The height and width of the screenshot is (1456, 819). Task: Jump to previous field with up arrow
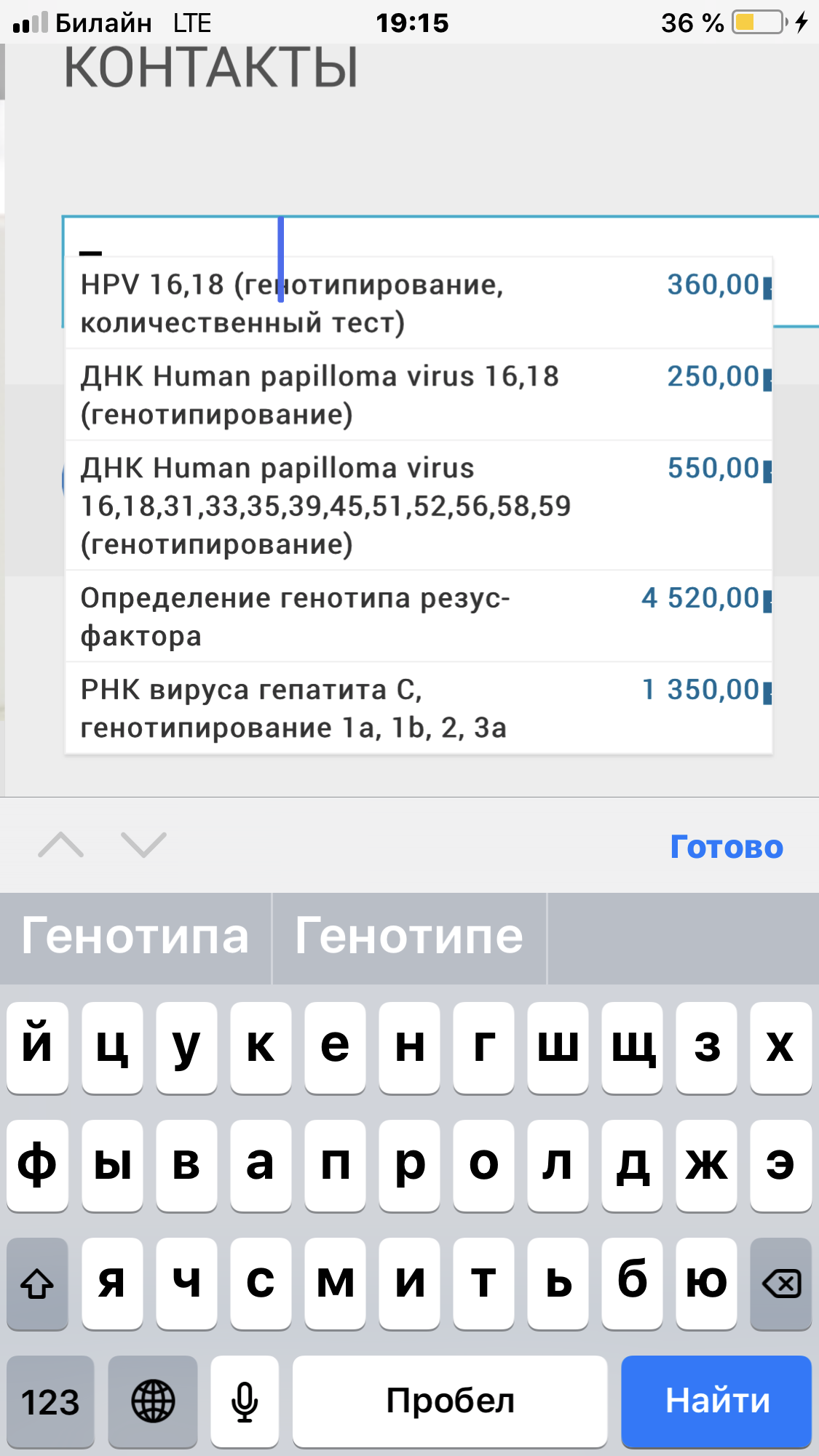61,845
